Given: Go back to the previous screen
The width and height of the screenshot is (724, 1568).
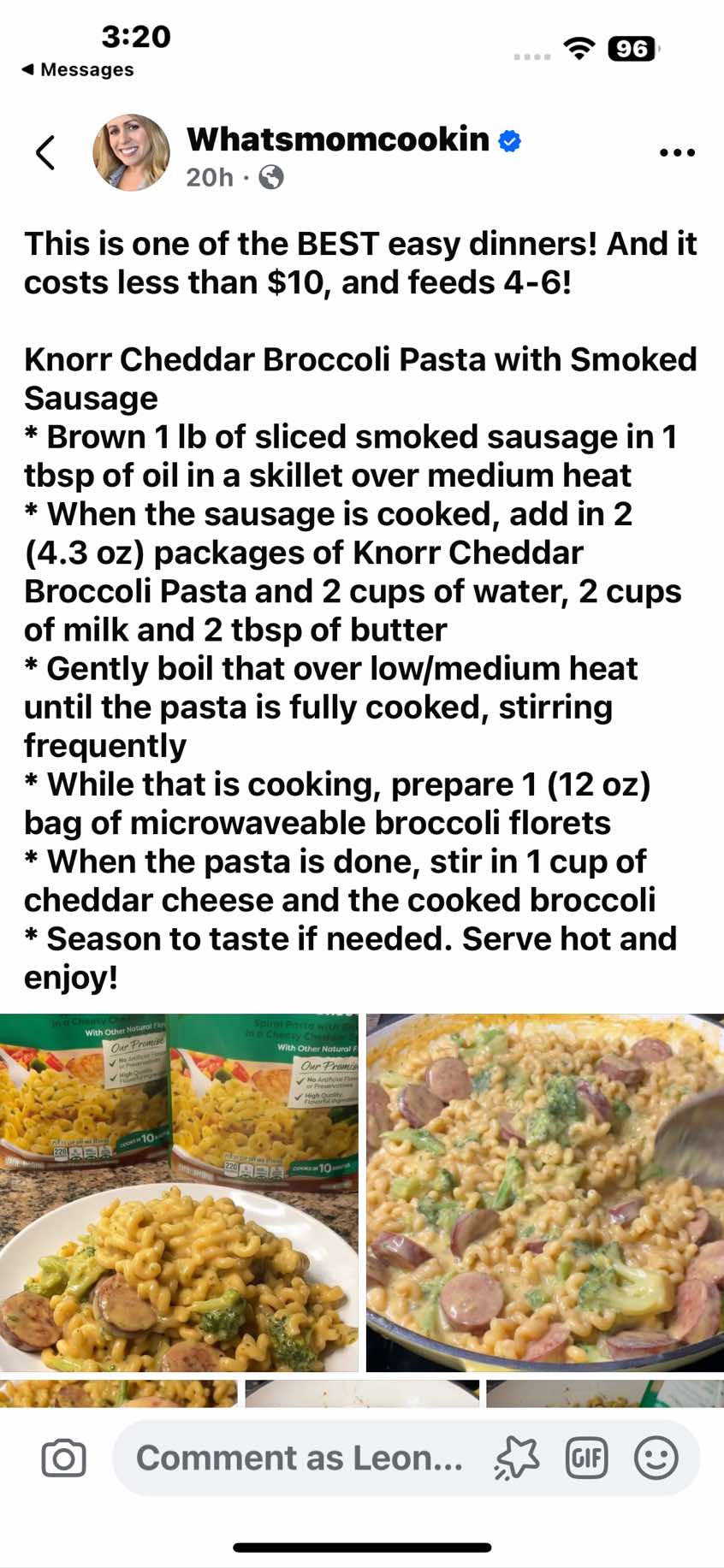Looking at the screenshot, I should pos(45,153).
